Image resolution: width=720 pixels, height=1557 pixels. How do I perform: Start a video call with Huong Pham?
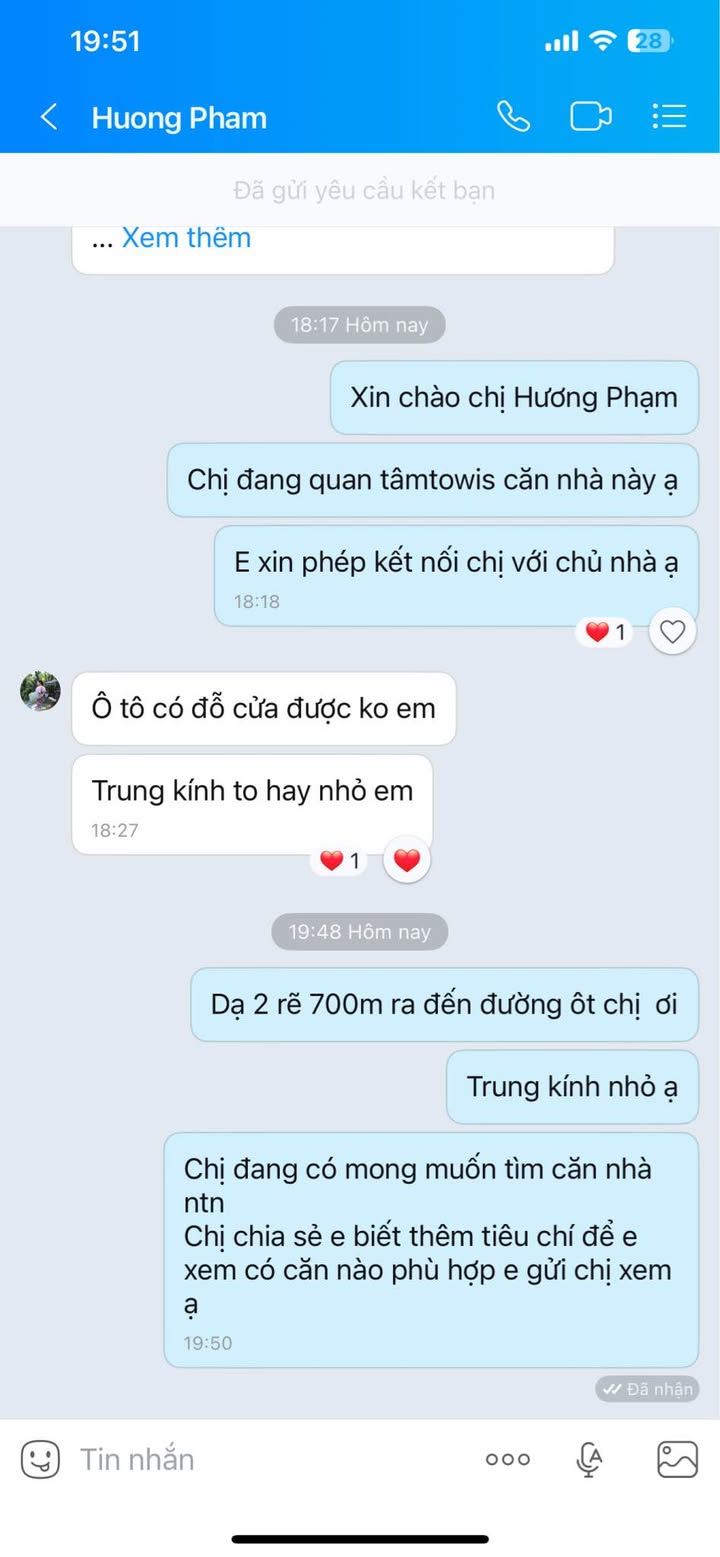click(x=590, y=117)
